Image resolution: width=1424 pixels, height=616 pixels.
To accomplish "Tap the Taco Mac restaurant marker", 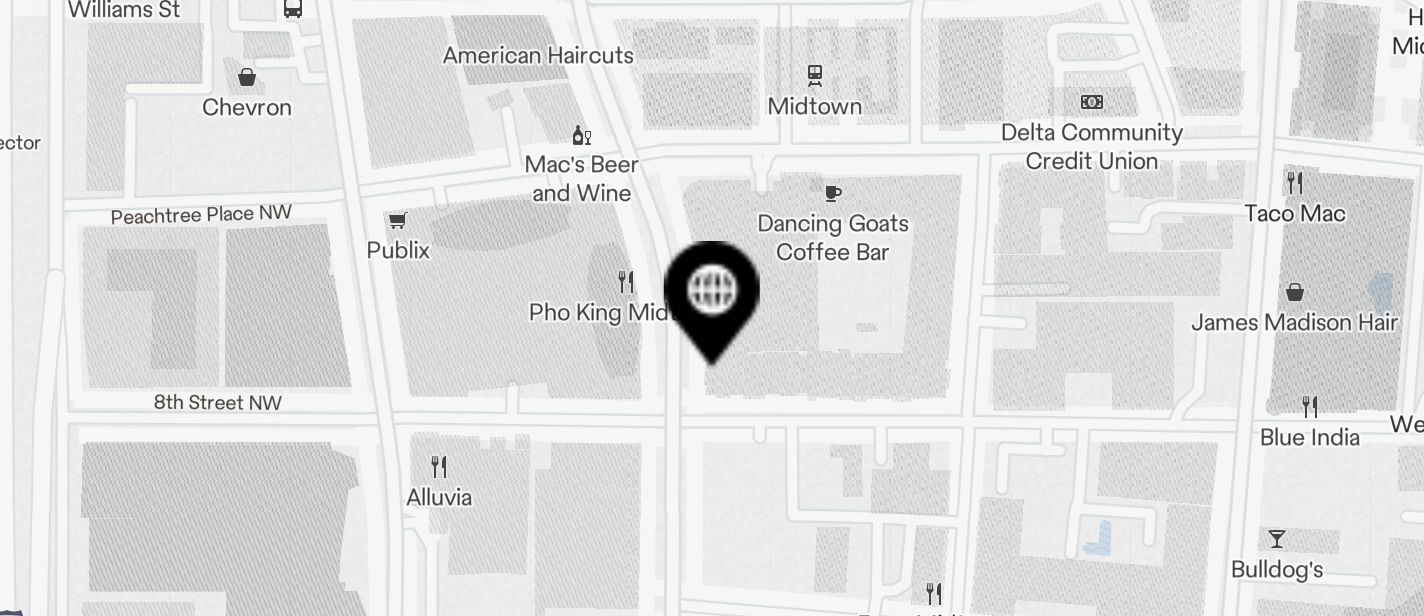I will coord(1295,184).
